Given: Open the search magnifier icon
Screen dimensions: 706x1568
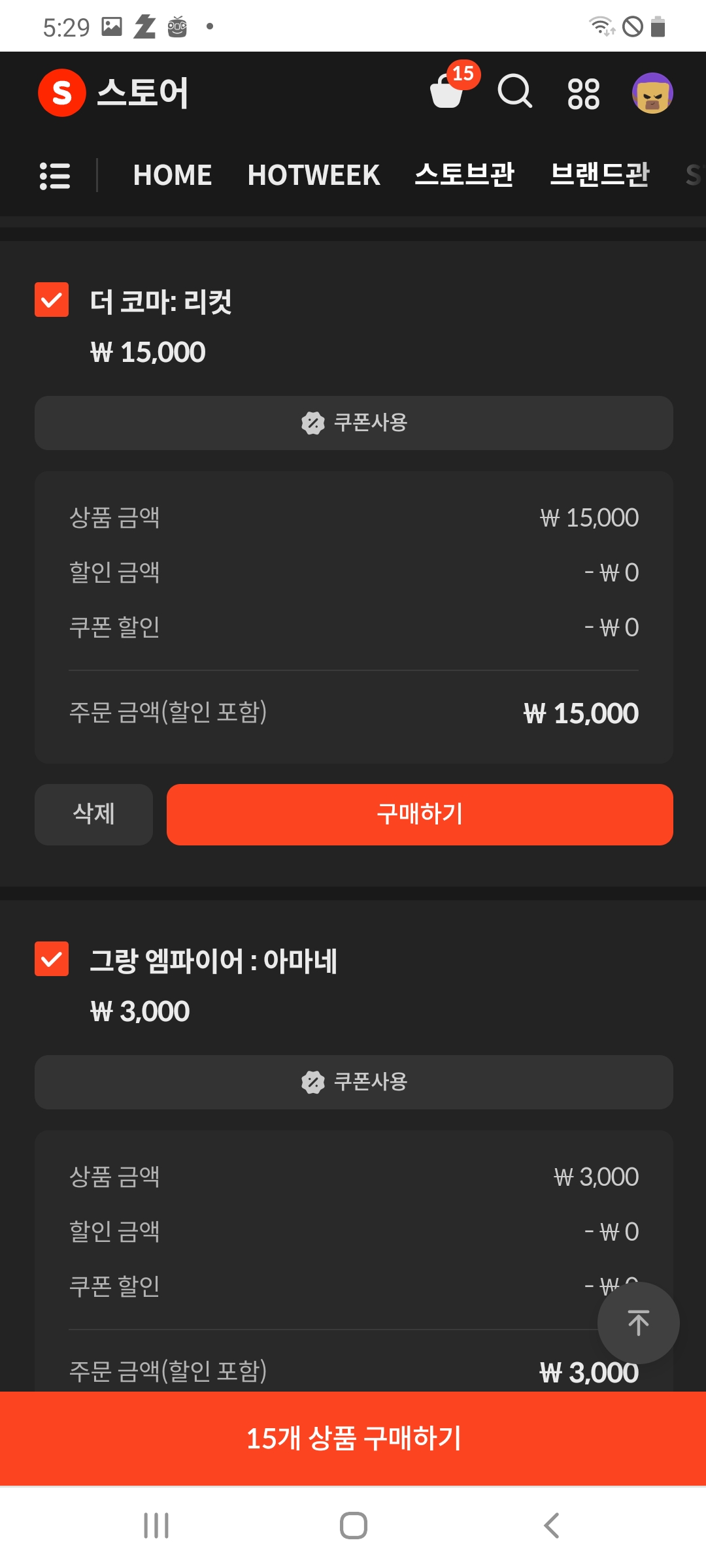Looking at the screenshot, I should [x=515, y=91].
